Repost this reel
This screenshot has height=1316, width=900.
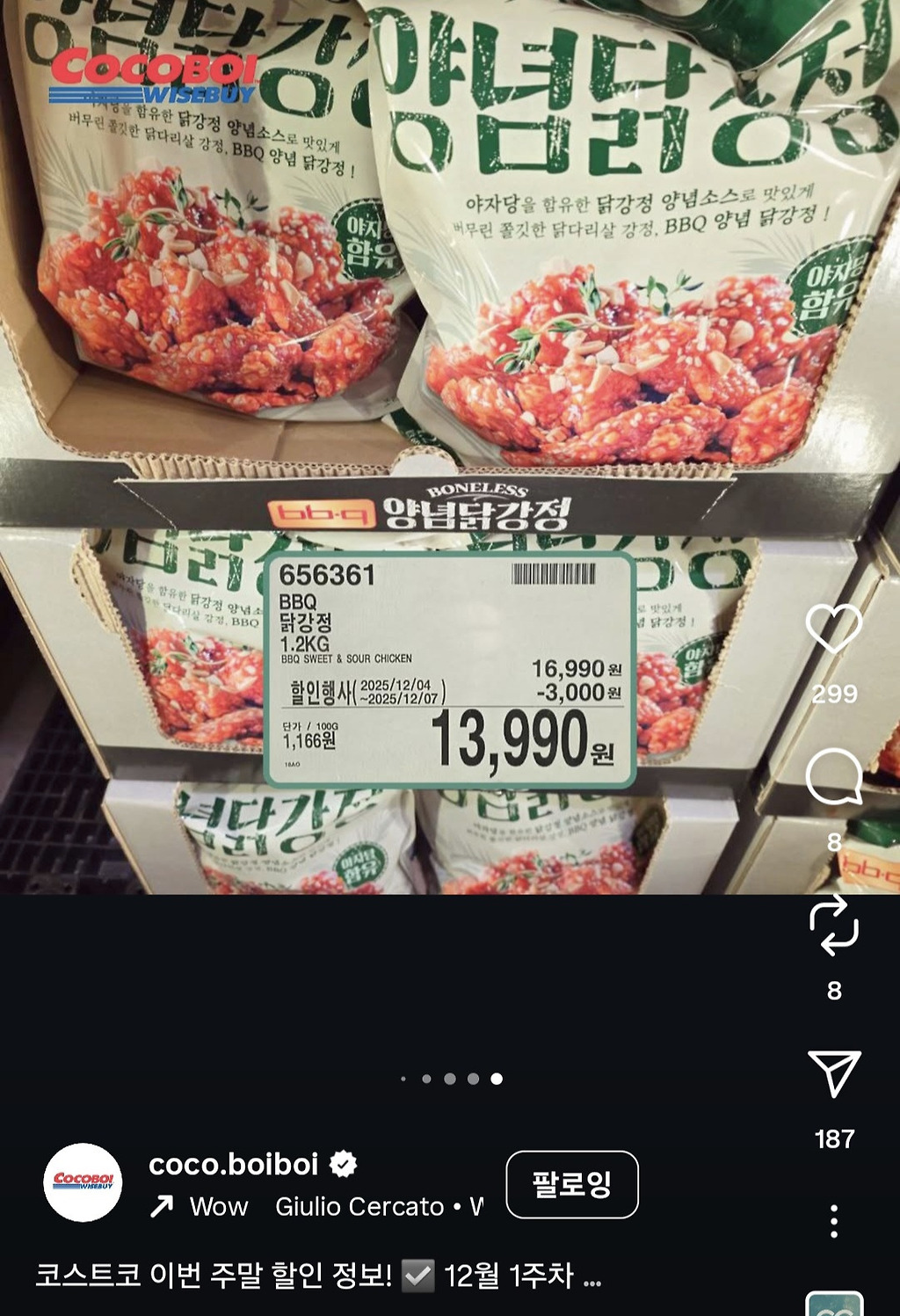click(833, 926)
